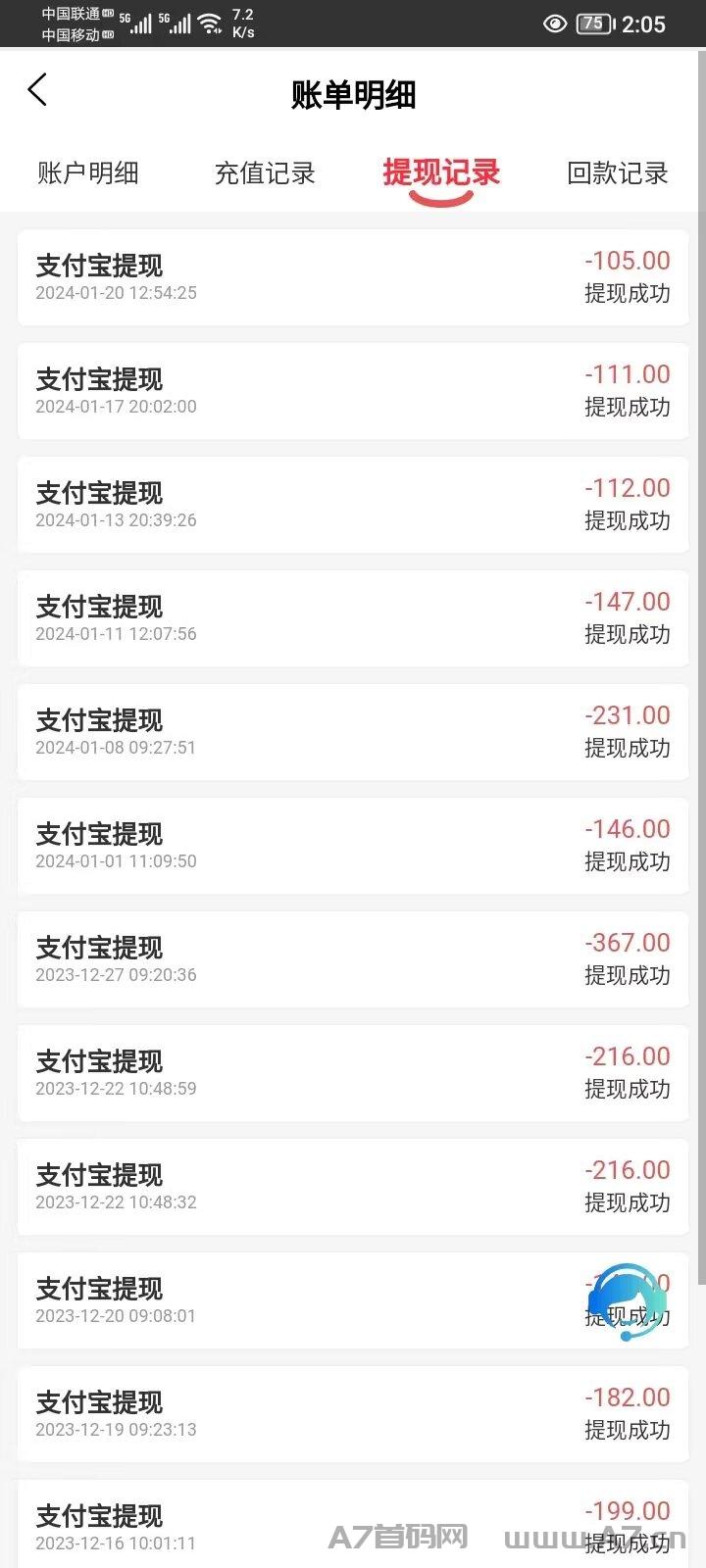Open the 回款记录 tab
Image resolution: width=706 pixels, height=1568 pixels.
[x=618, y=173]
